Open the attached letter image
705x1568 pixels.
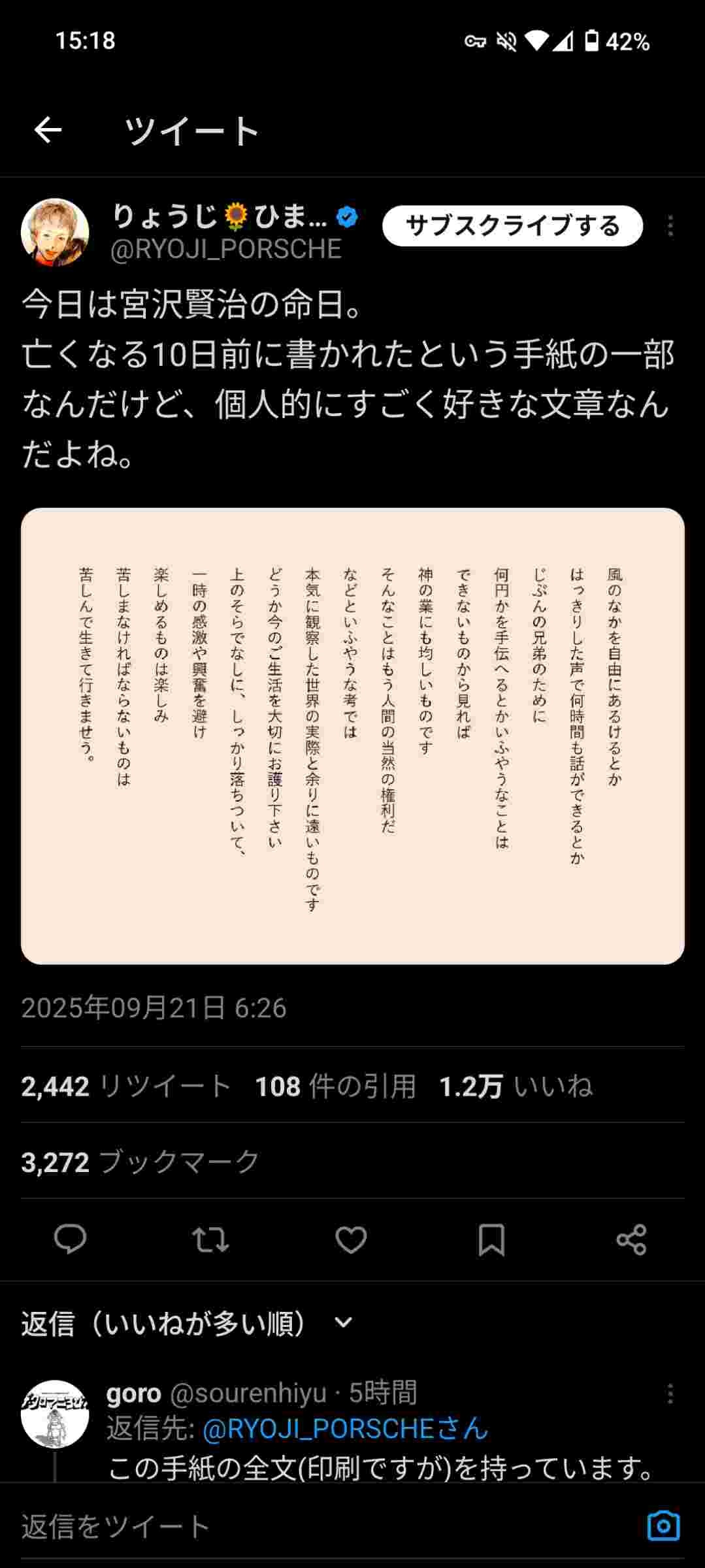(x=352, y=736)
